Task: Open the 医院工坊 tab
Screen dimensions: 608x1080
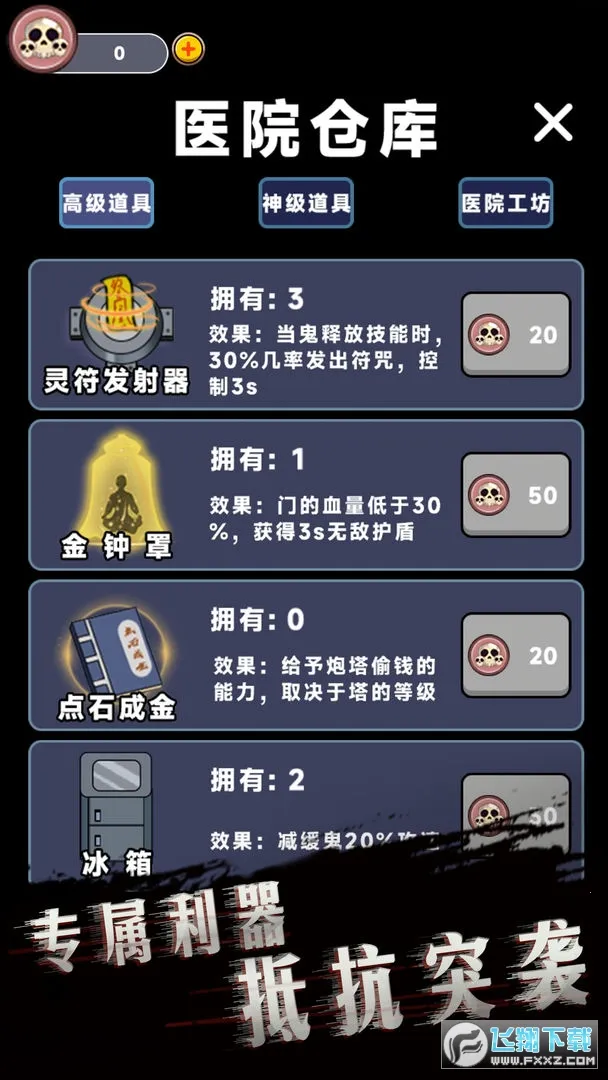Action: 505,204
